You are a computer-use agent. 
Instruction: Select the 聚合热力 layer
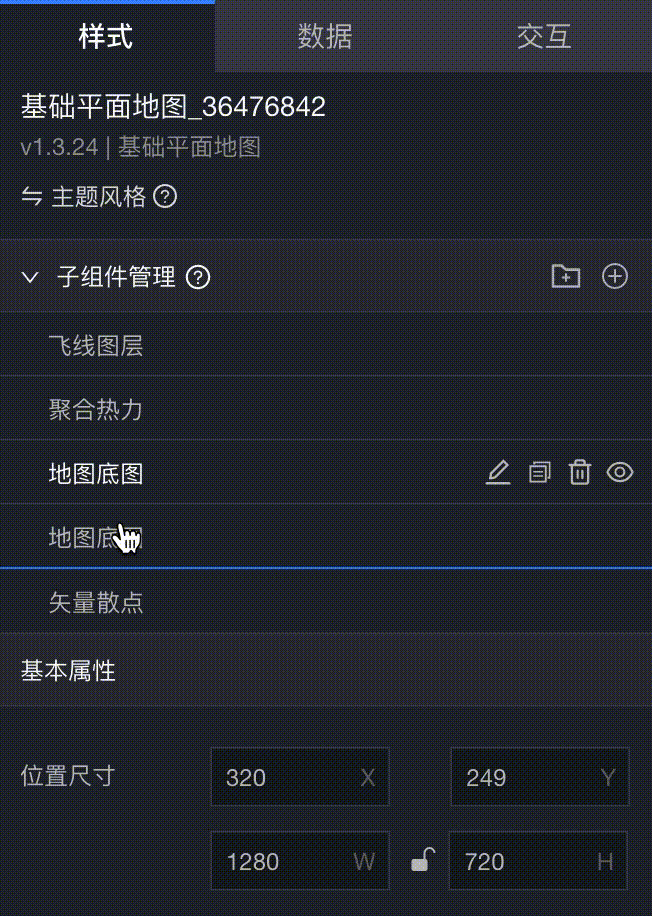[x=96, y=409]
